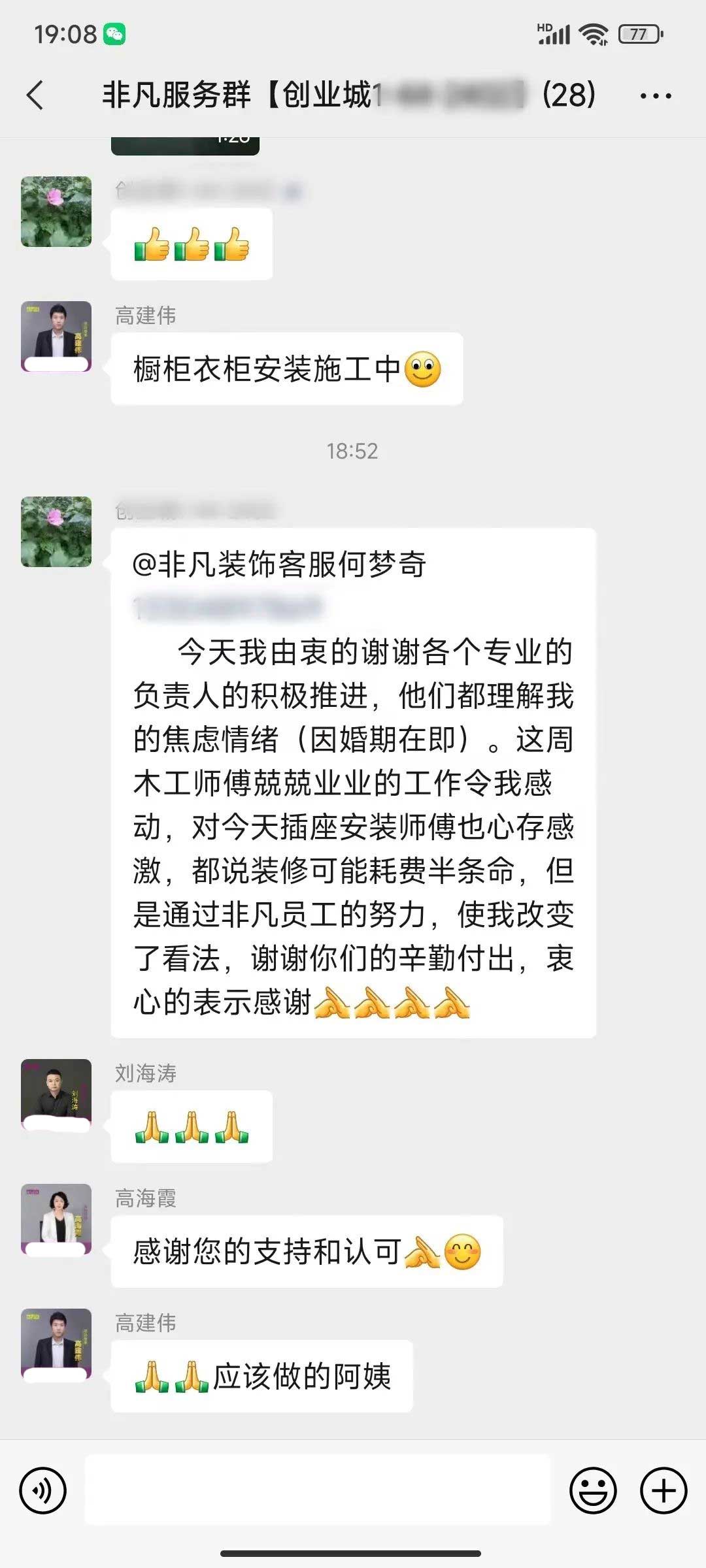Open 高海霞's profile avatar
The height and width of the screenshot is (1568, 706).
click(x=56, y=1218)
